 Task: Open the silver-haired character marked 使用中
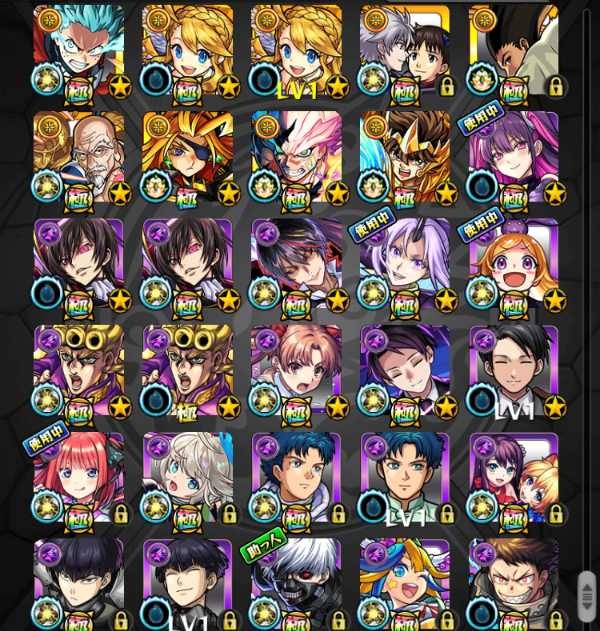pyautogui.click(x=404, y=264)
